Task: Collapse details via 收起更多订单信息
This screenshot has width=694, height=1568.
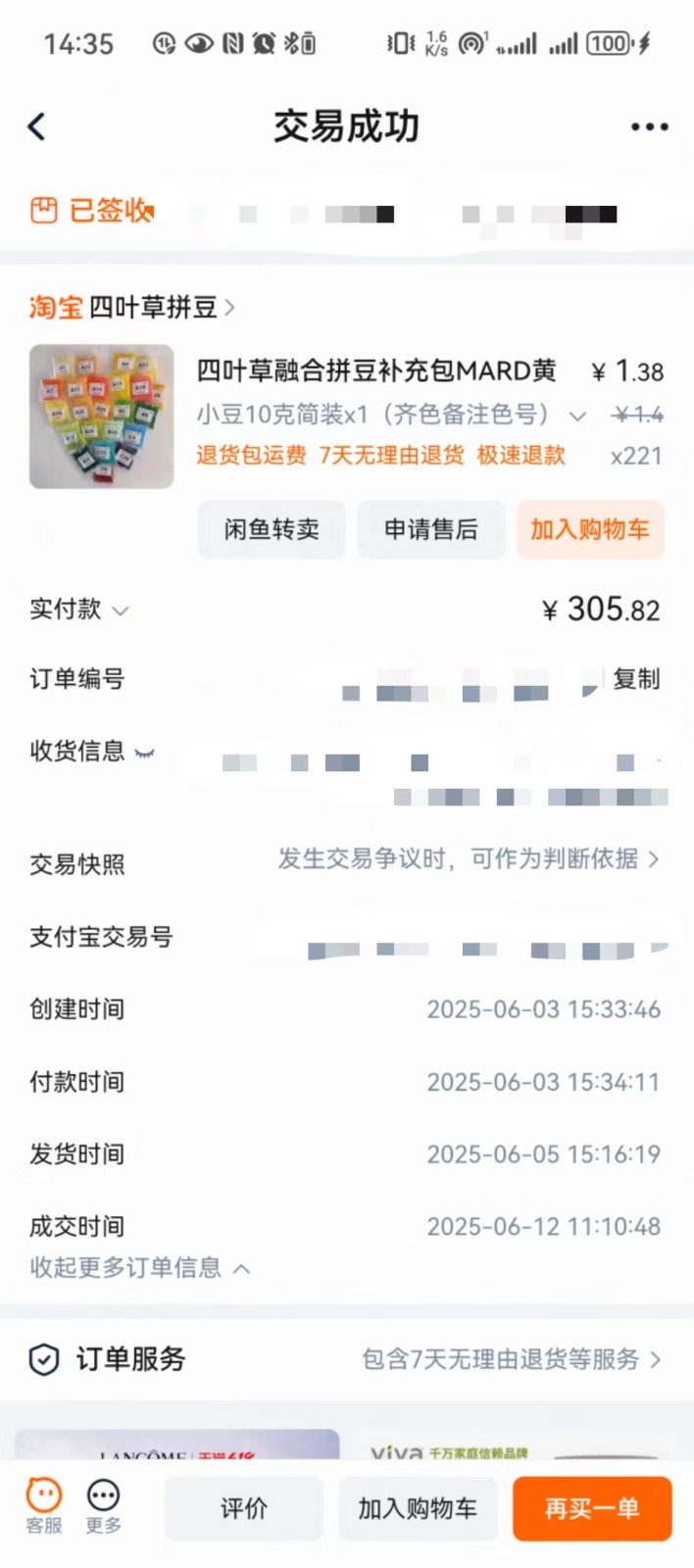Action: (139, 1267)
